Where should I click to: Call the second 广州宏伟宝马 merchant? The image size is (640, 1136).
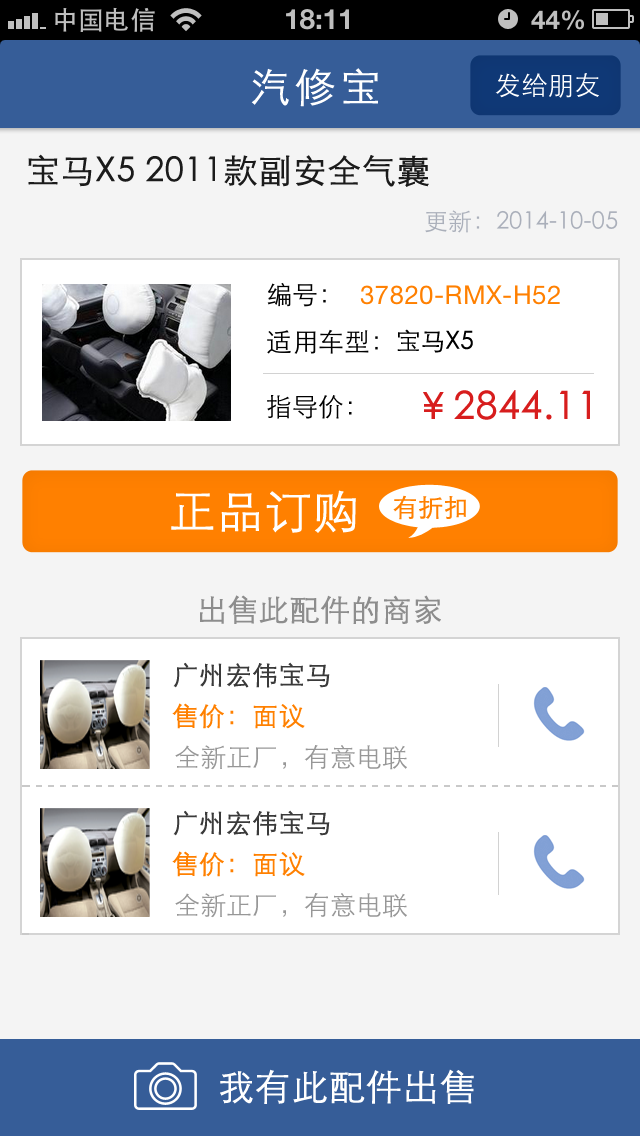[x=558, y=862]
